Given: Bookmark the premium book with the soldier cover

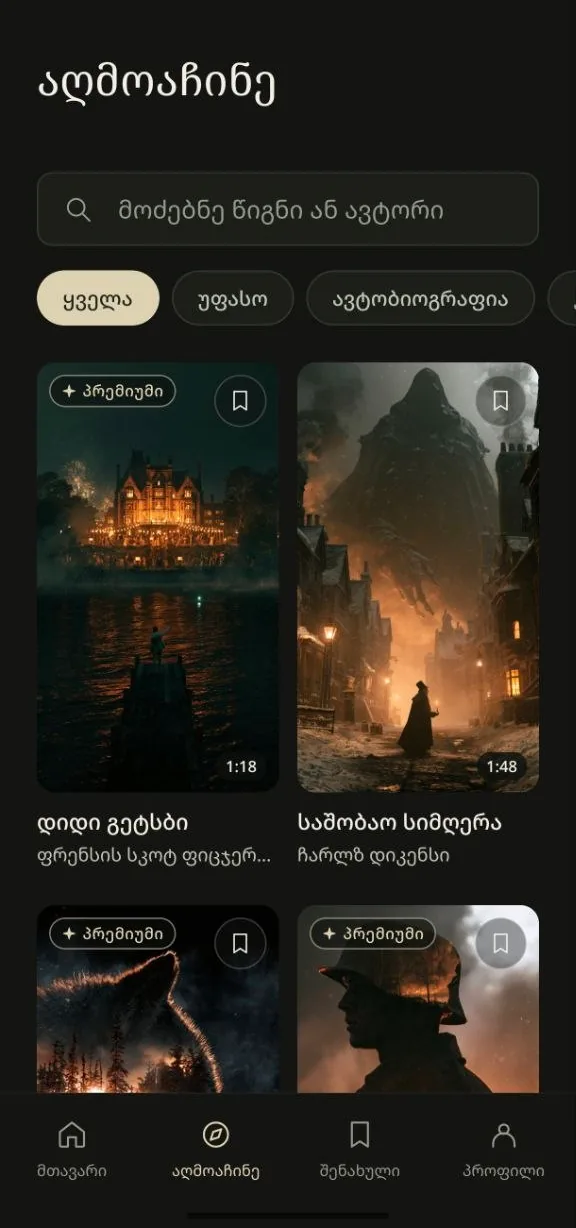Looking at the screenshot, I should [x=501, y=944].
